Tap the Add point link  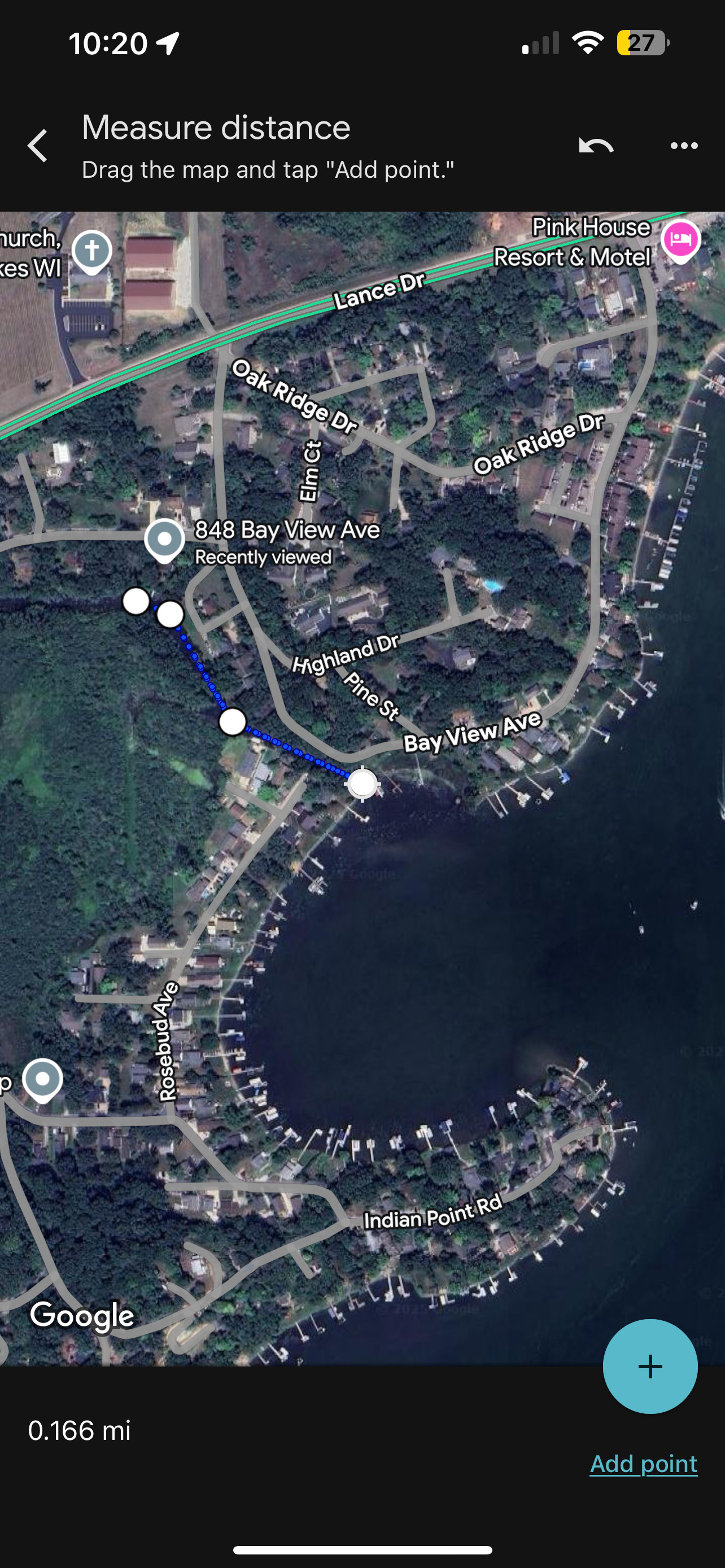(643, 1464)
